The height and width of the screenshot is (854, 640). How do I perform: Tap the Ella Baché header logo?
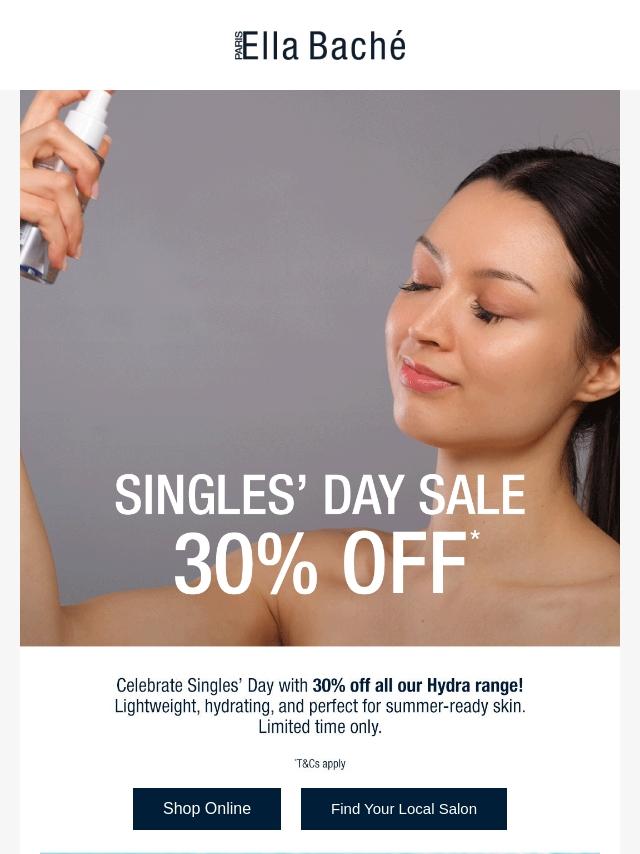point(320,46)
